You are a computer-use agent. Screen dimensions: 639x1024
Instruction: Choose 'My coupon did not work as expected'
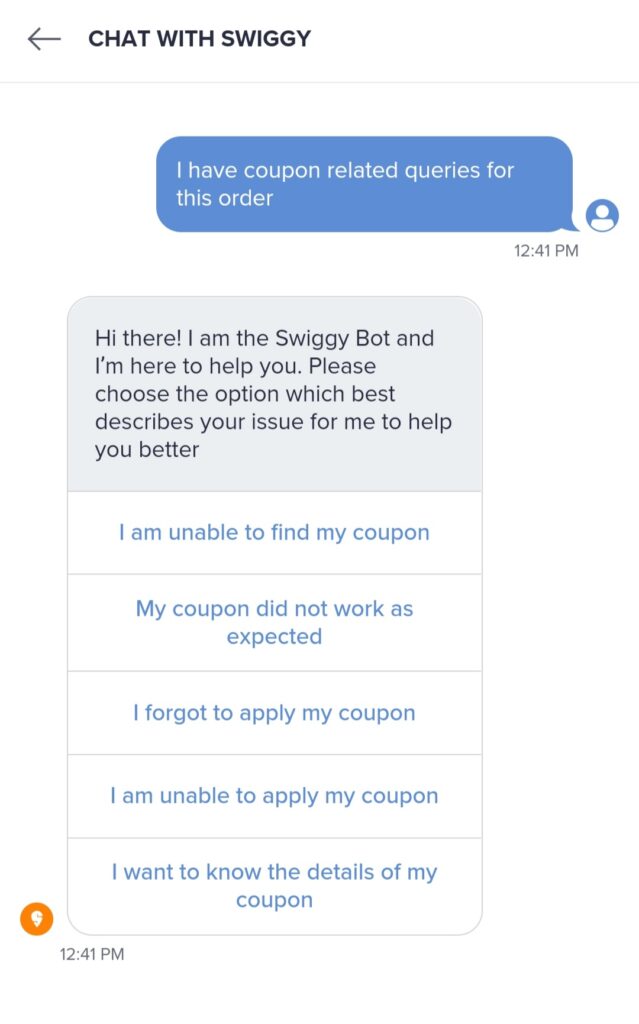pos(274,622)
